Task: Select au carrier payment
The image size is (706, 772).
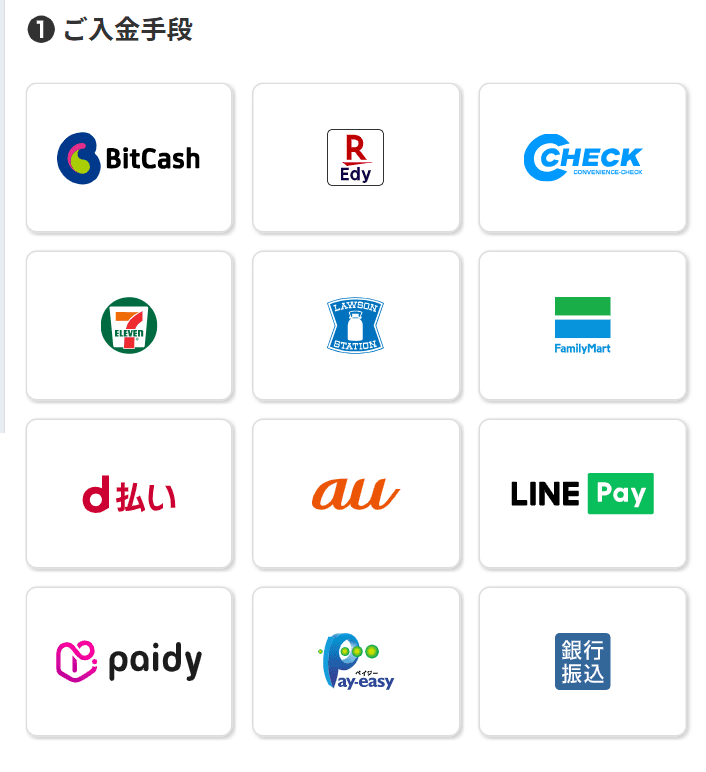Action: click(x=356, y=494)
